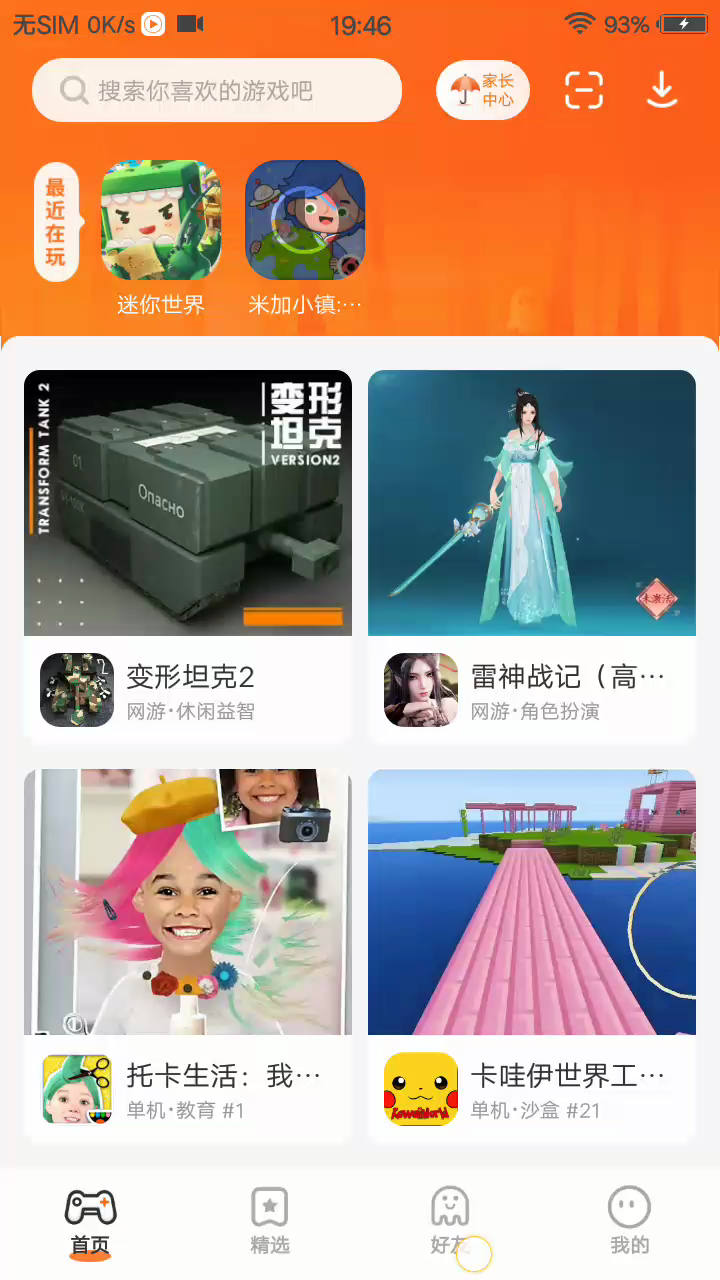
Task: Switch to the 好友 tab
Action: click(x=450, y=1221)
